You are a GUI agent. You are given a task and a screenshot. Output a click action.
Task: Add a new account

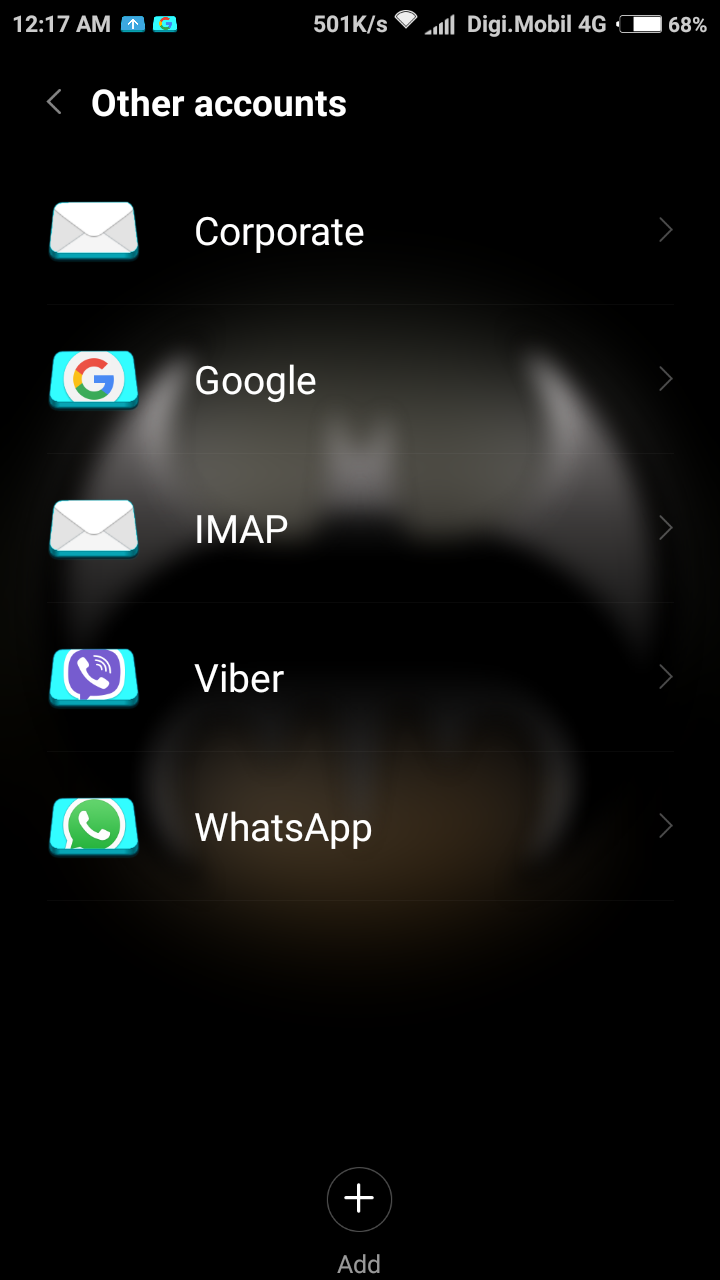(x=359, y=1200)
